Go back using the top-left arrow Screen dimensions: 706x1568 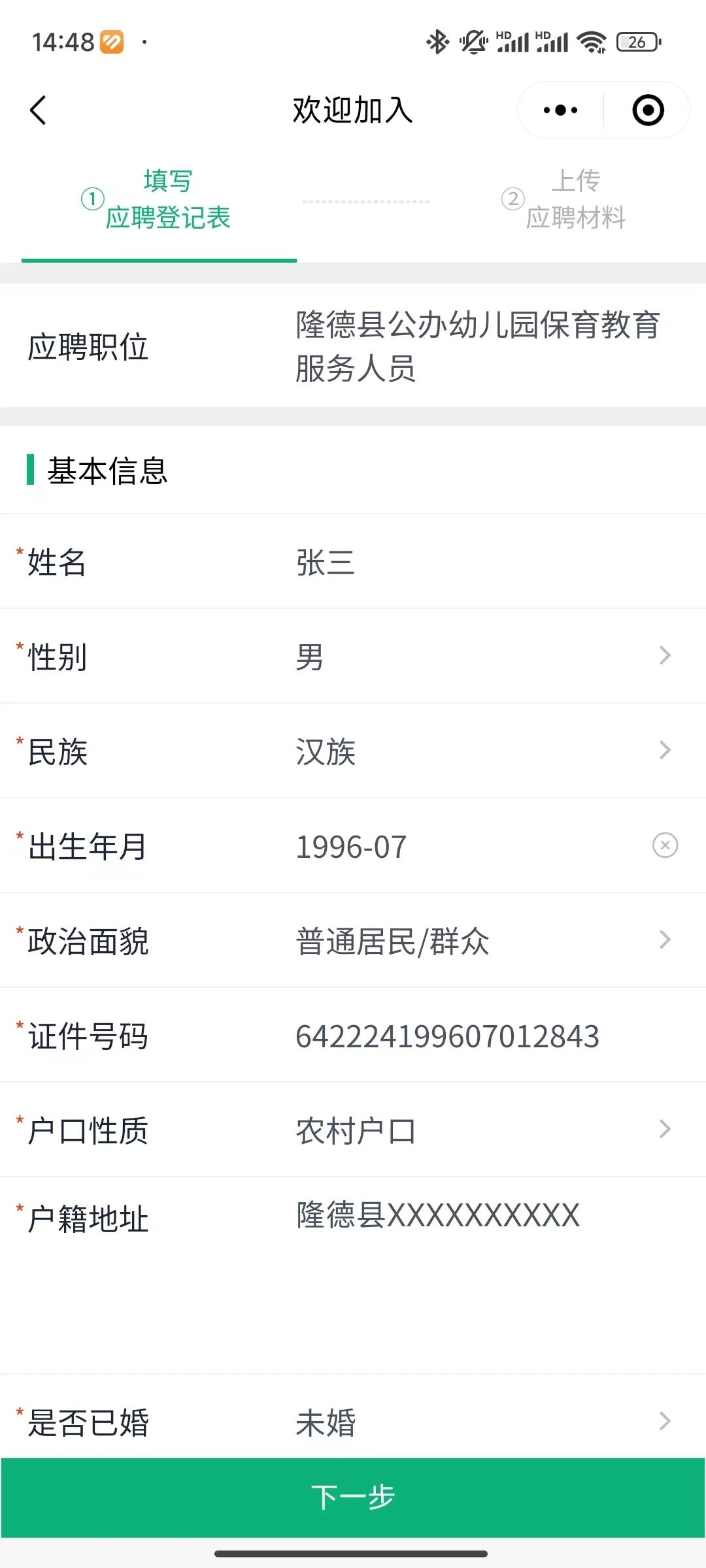[x=39, y=110]
